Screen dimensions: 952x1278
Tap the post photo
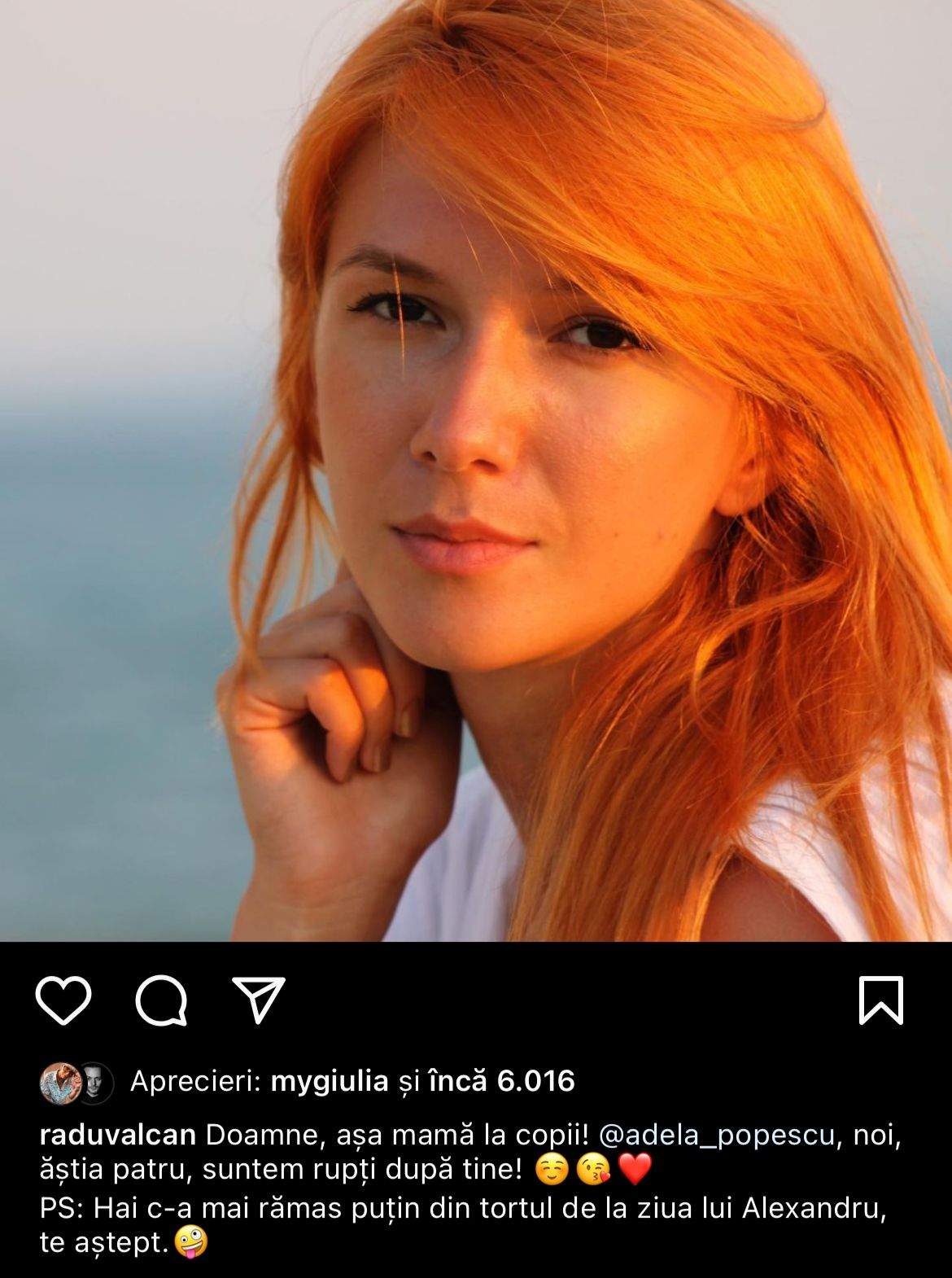(476, 470)
